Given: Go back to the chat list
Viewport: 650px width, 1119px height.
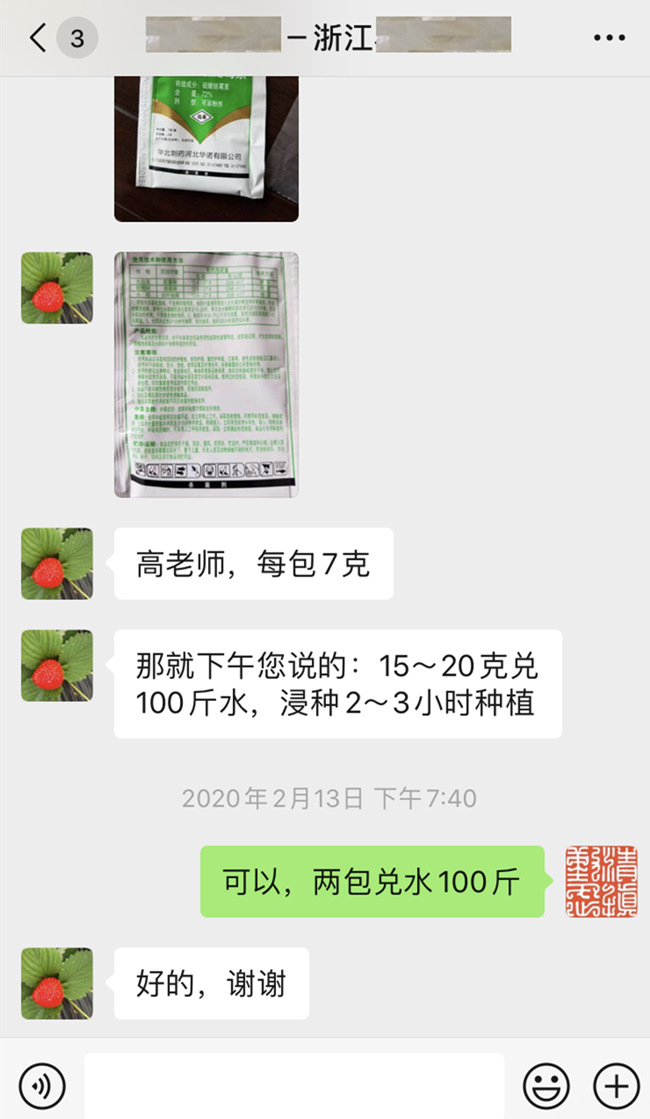Looking at the screenshot, I should [x=39, y=39].
